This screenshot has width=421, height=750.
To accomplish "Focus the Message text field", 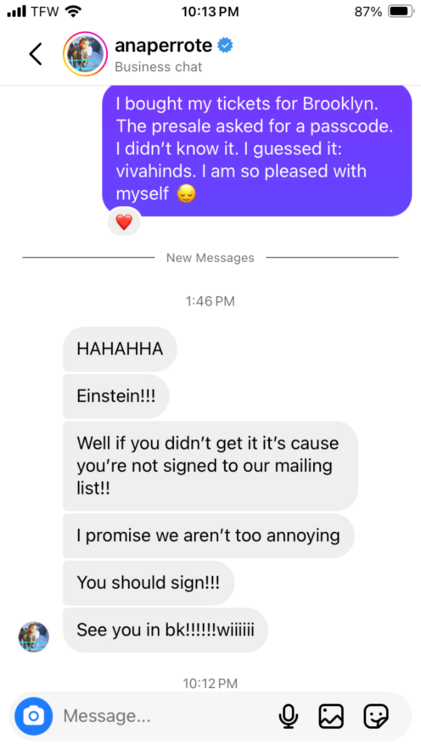I will tap(165, 716).
